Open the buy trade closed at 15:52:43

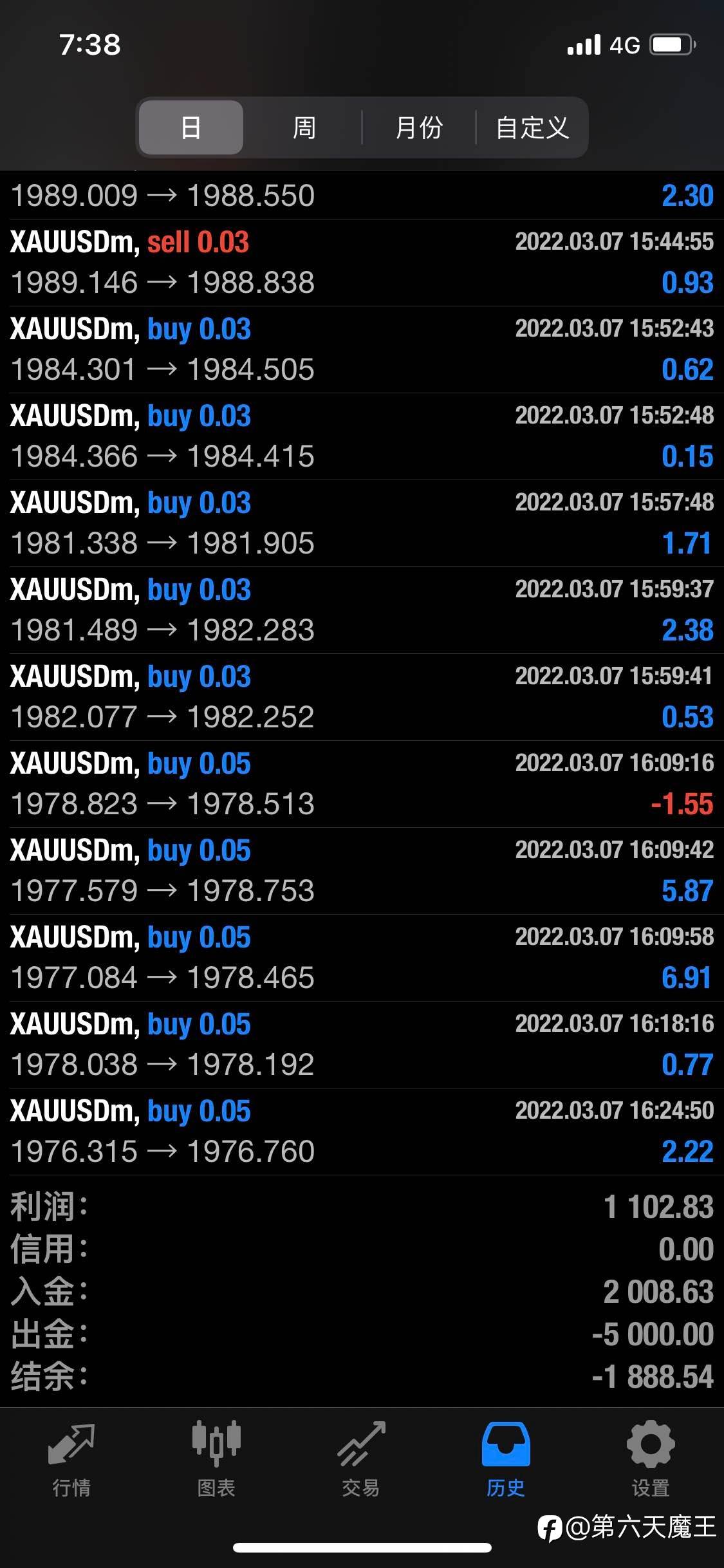tap(362, 350)
